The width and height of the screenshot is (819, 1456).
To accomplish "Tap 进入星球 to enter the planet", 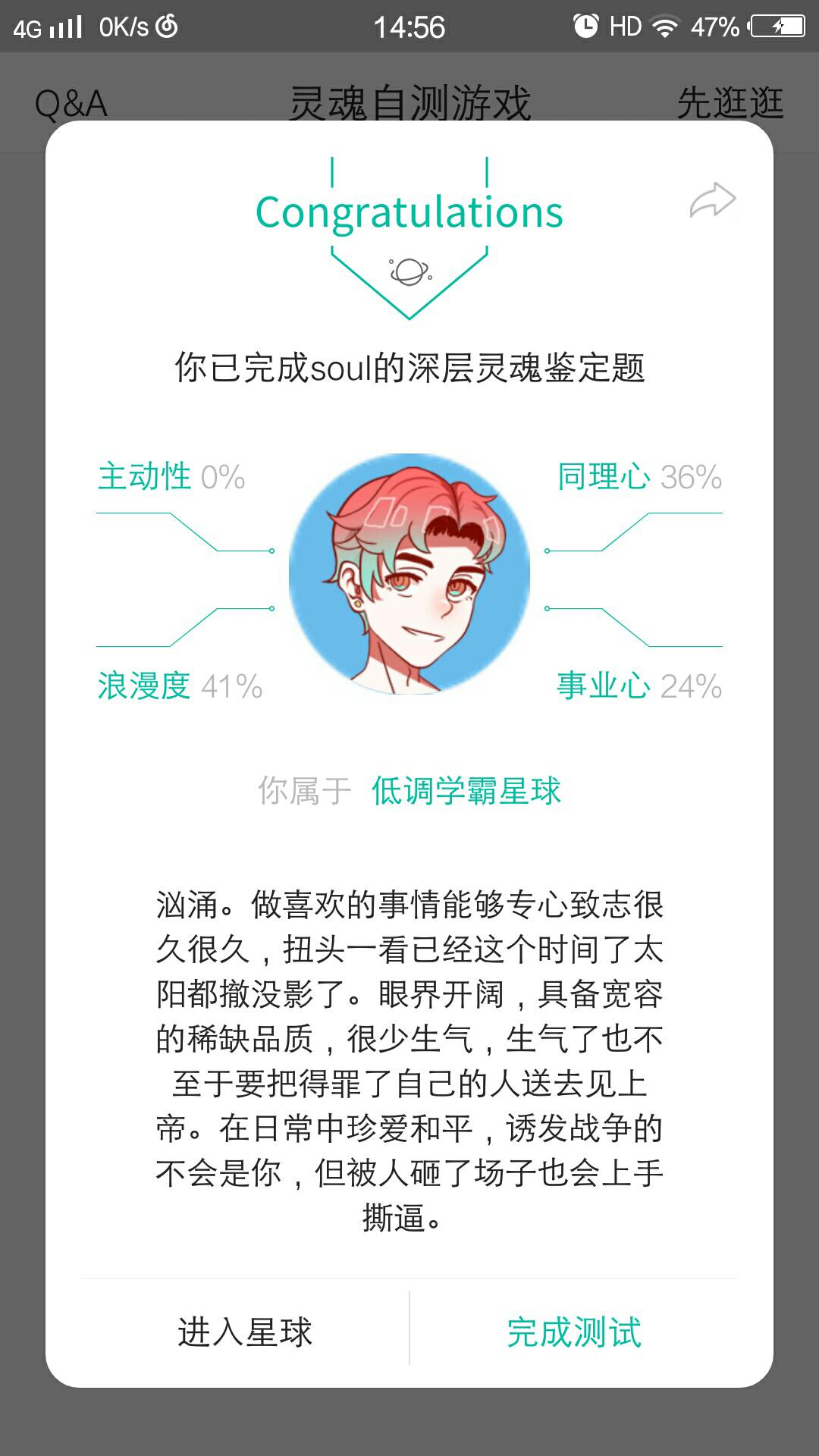I will (245, 1332).
